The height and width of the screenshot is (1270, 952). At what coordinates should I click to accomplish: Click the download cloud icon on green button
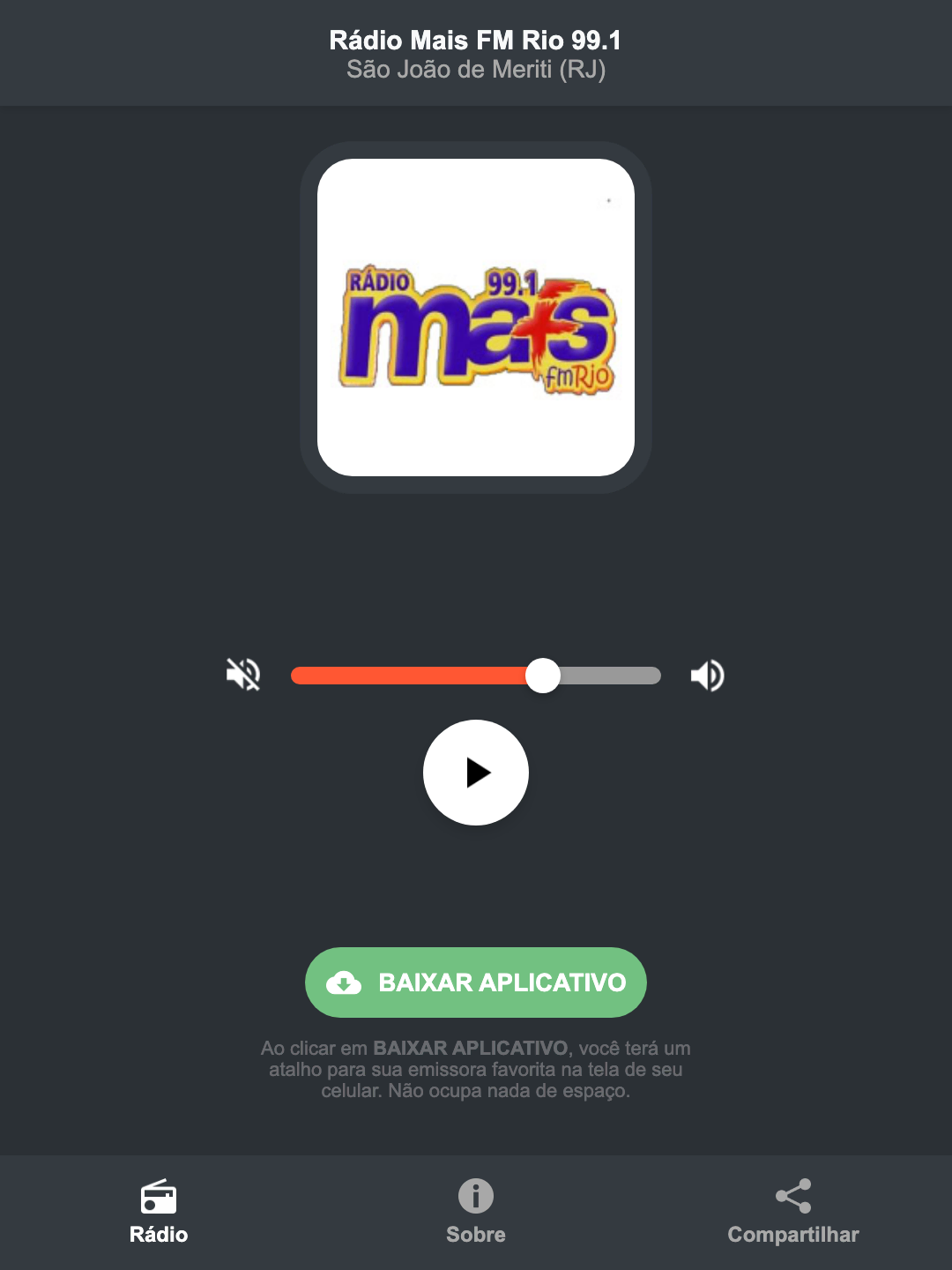(346, 982)
